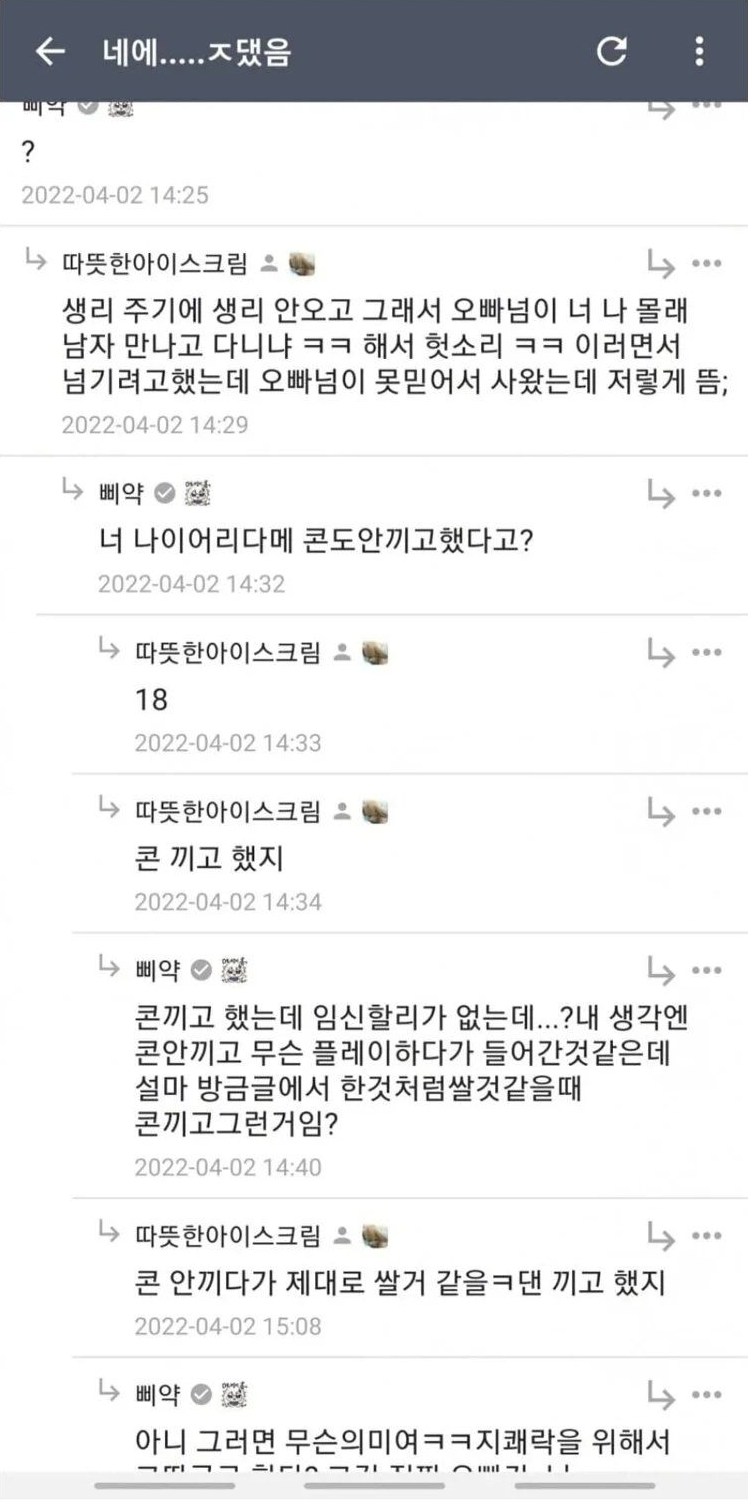Open the header overflow menu
The image size is (748, 1502).
699,52
